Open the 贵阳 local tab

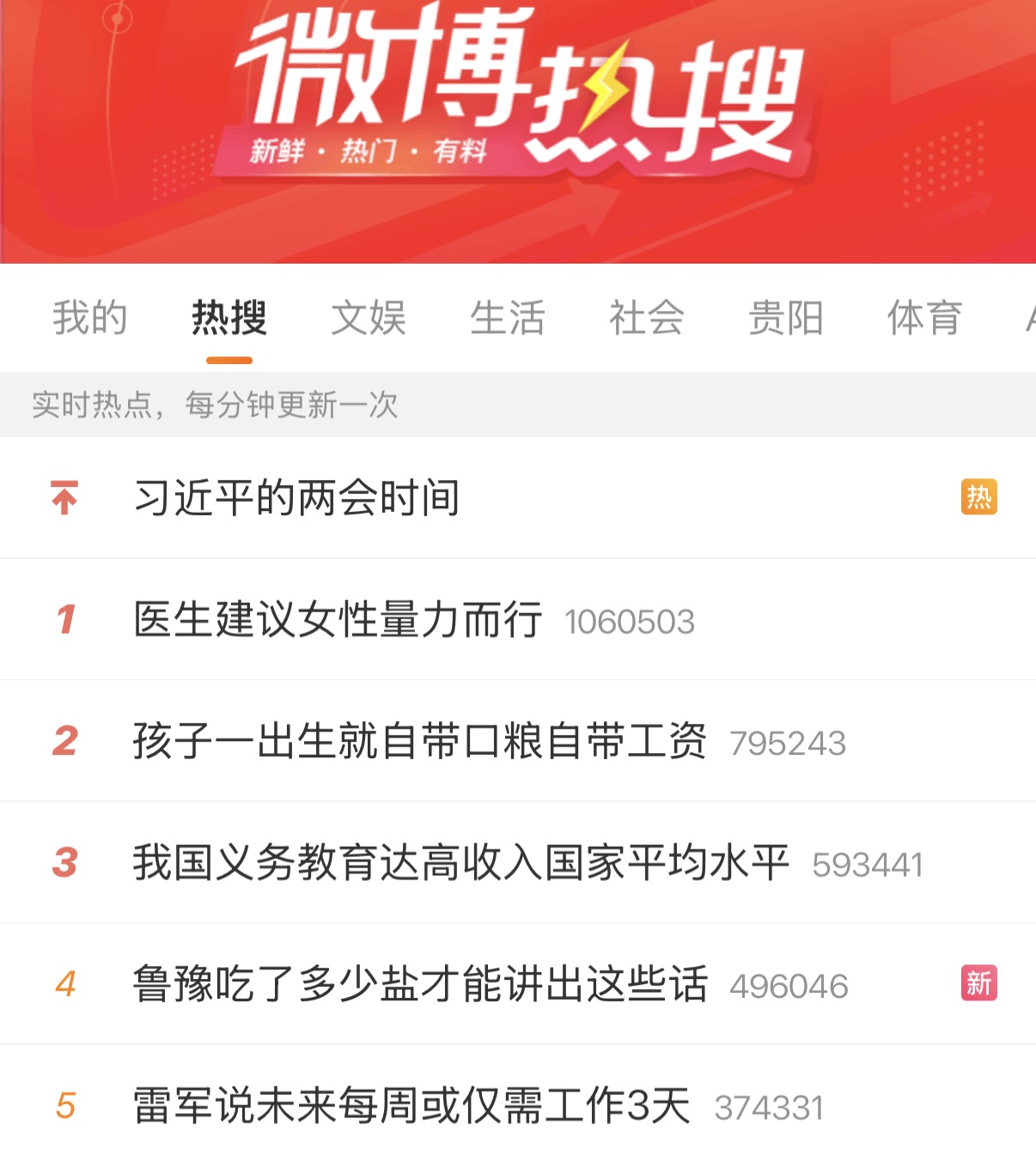pos(785,318)
